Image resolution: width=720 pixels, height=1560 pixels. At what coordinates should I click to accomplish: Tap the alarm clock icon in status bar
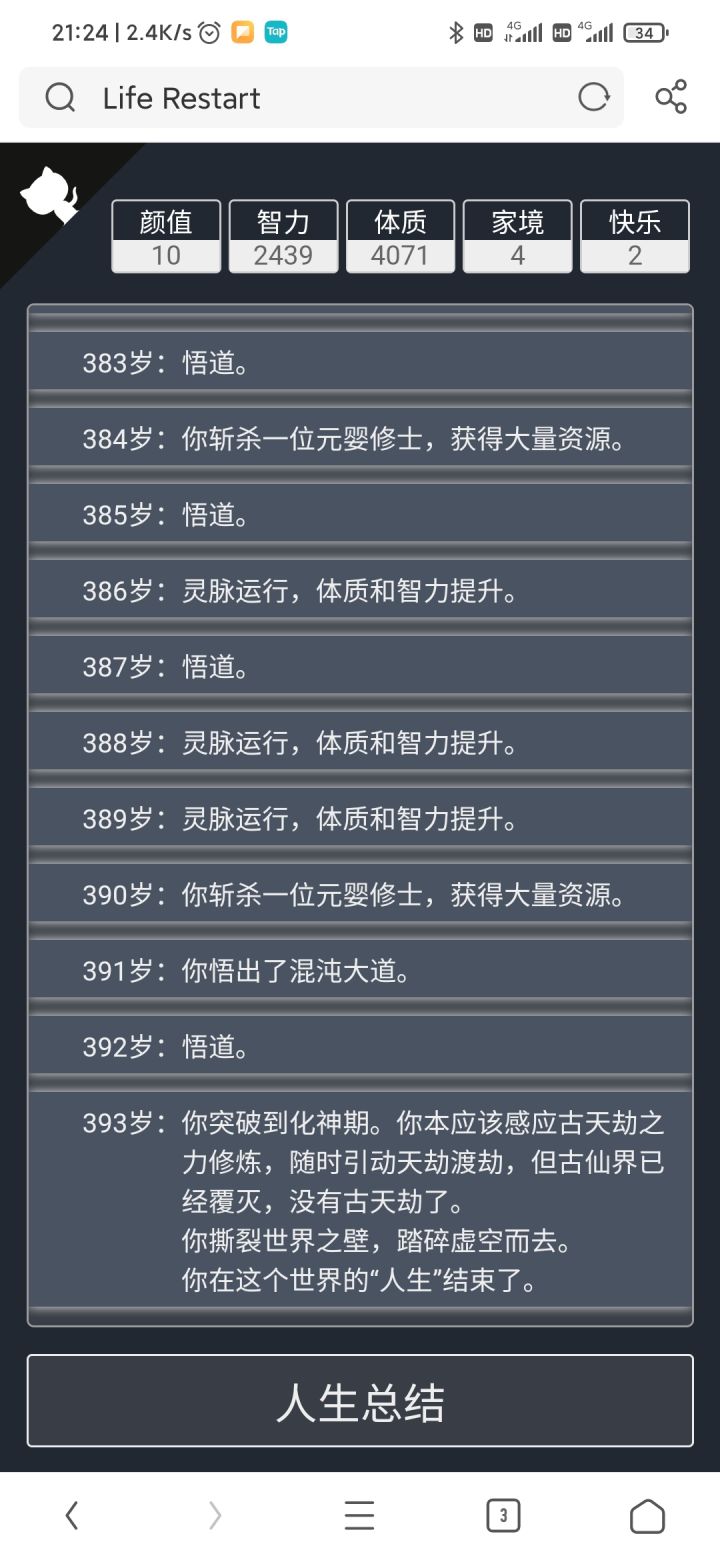[206, 32]
